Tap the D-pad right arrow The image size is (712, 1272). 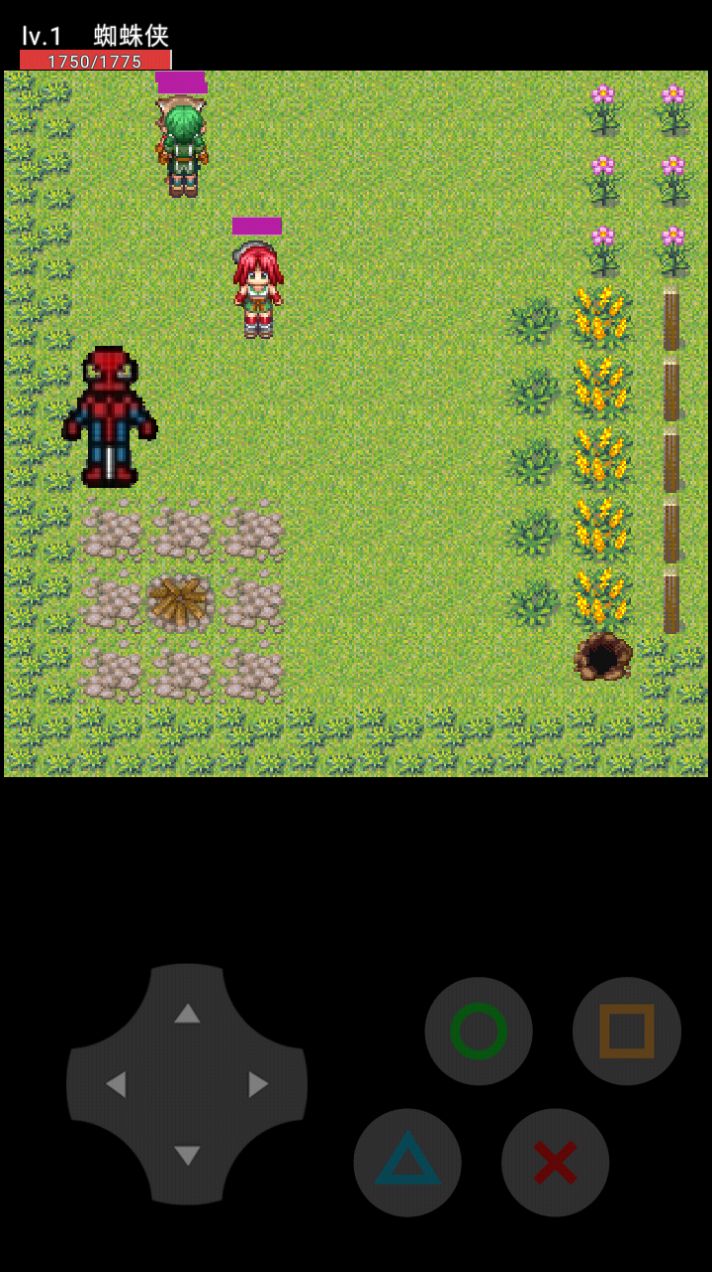pyautogui.click(x=258, y=1084)
